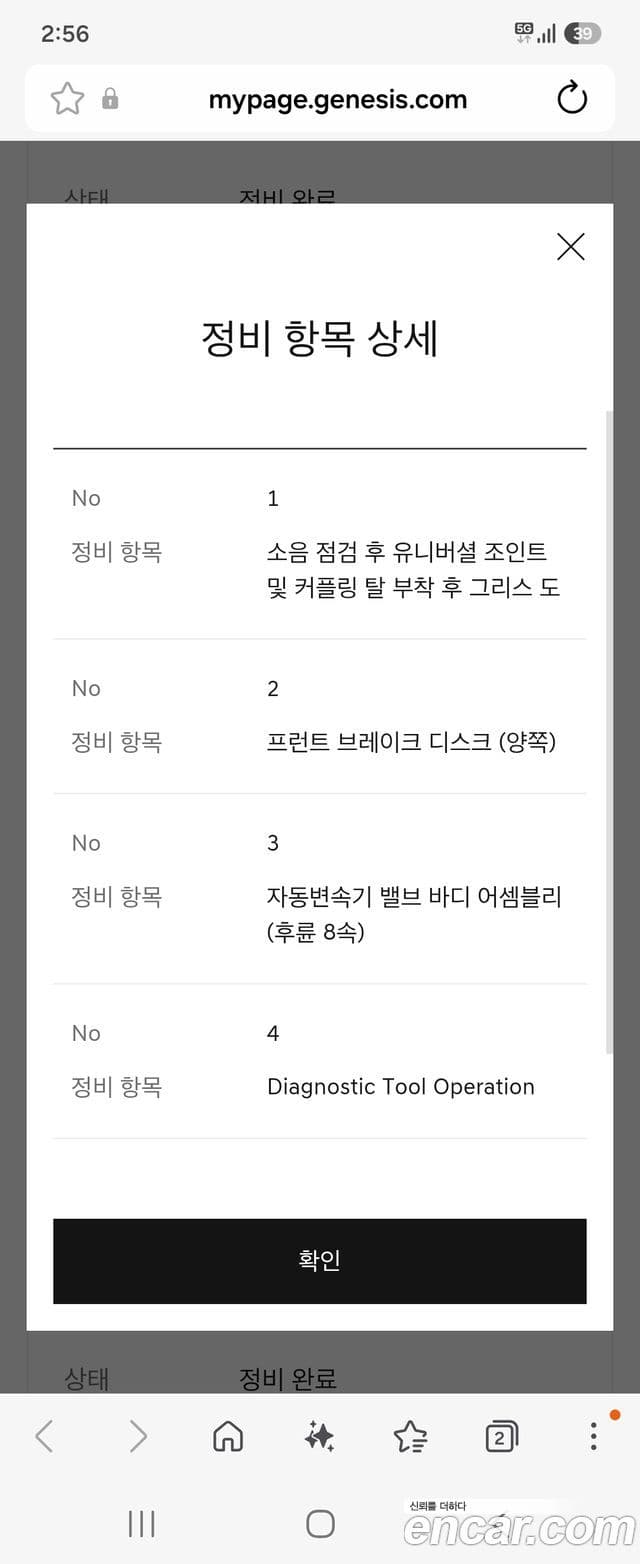Open the saved bookmarks list

coord(410,1437)
